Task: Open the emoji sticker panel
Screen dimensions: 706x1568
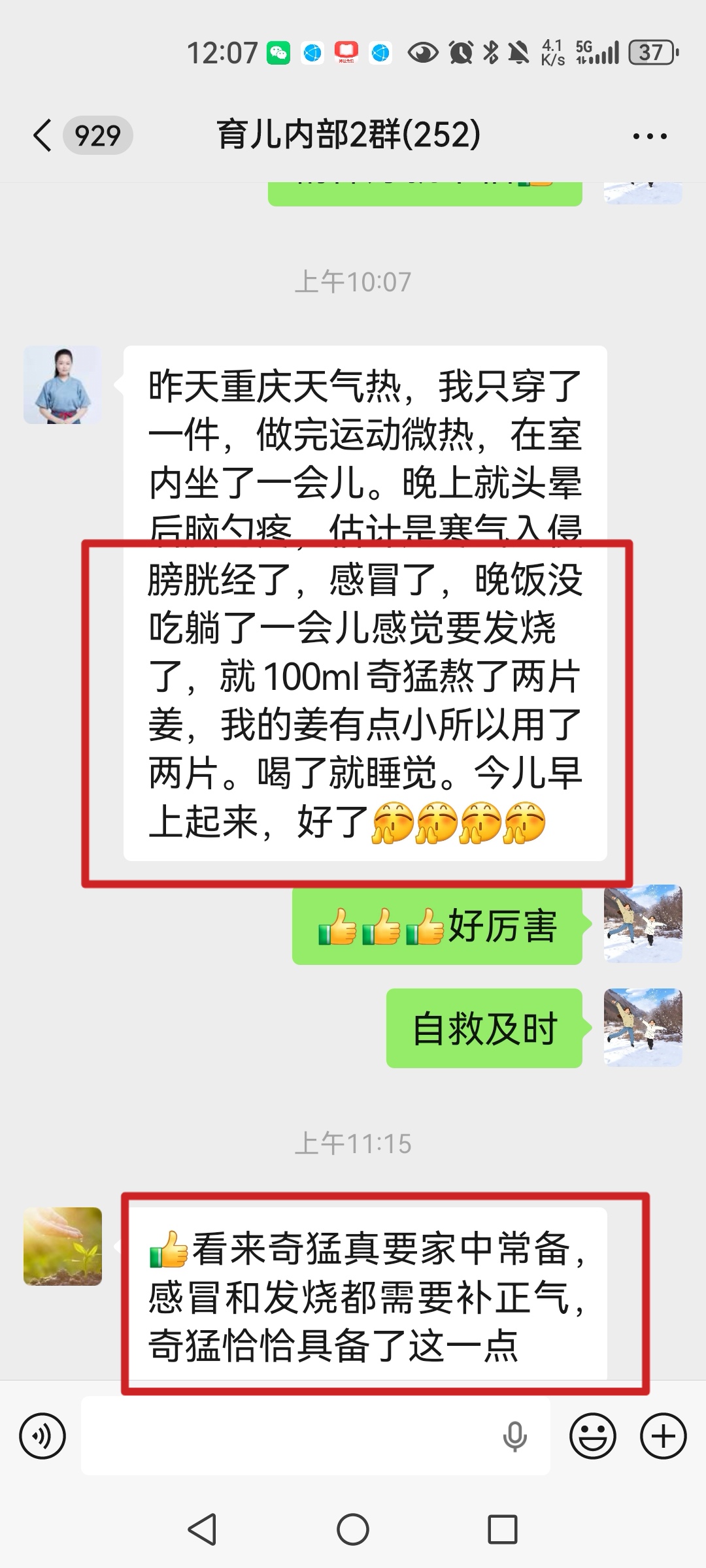Action: coord(592,1435)
